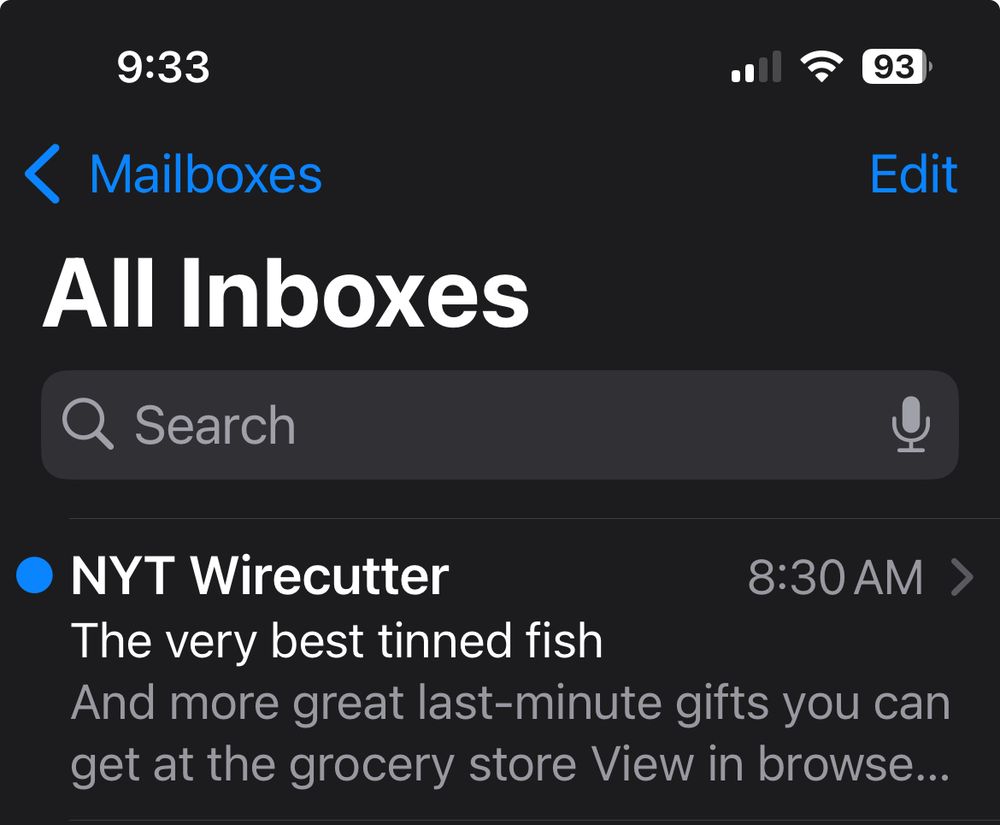Tap the Edit button

coord(913,175)
